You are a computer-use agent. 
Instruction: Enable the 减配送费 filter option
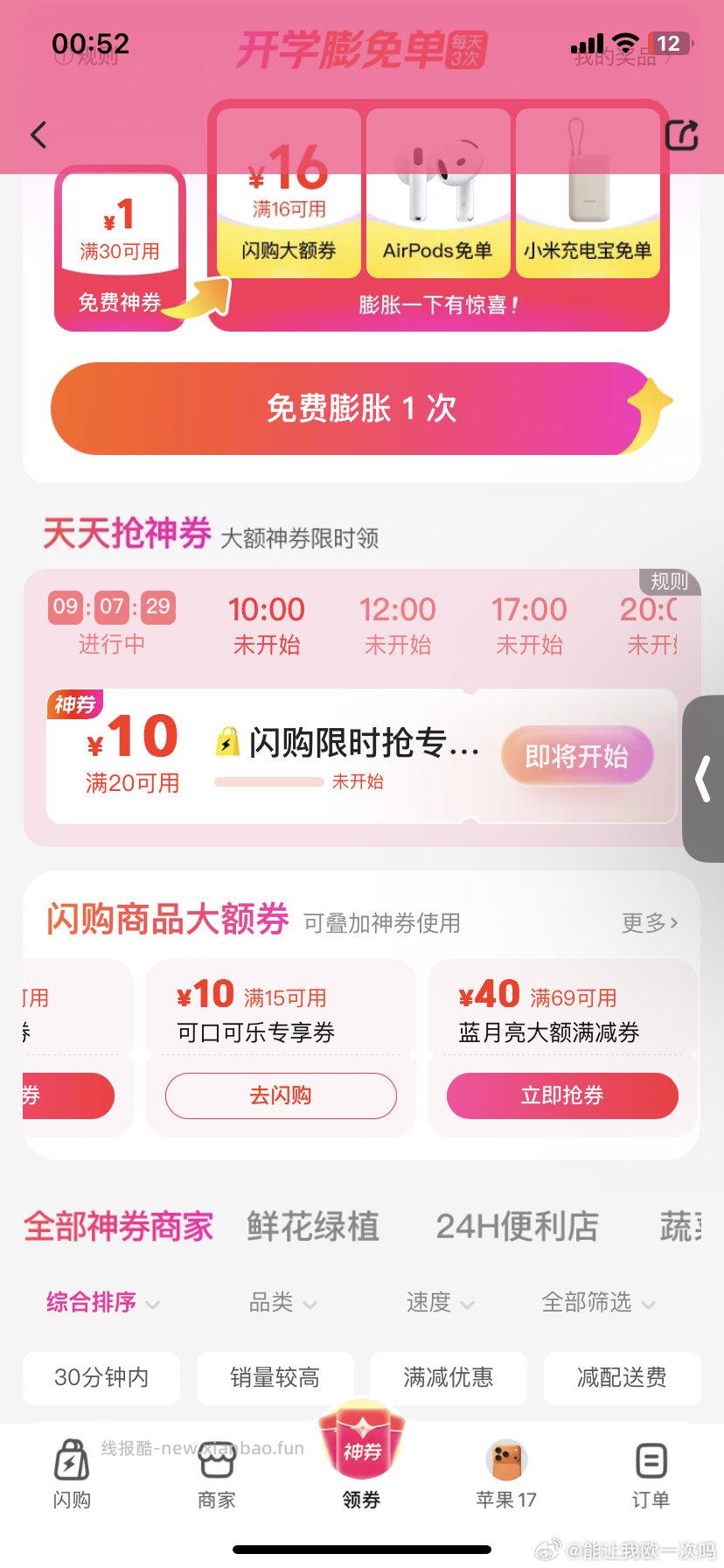623,1377
